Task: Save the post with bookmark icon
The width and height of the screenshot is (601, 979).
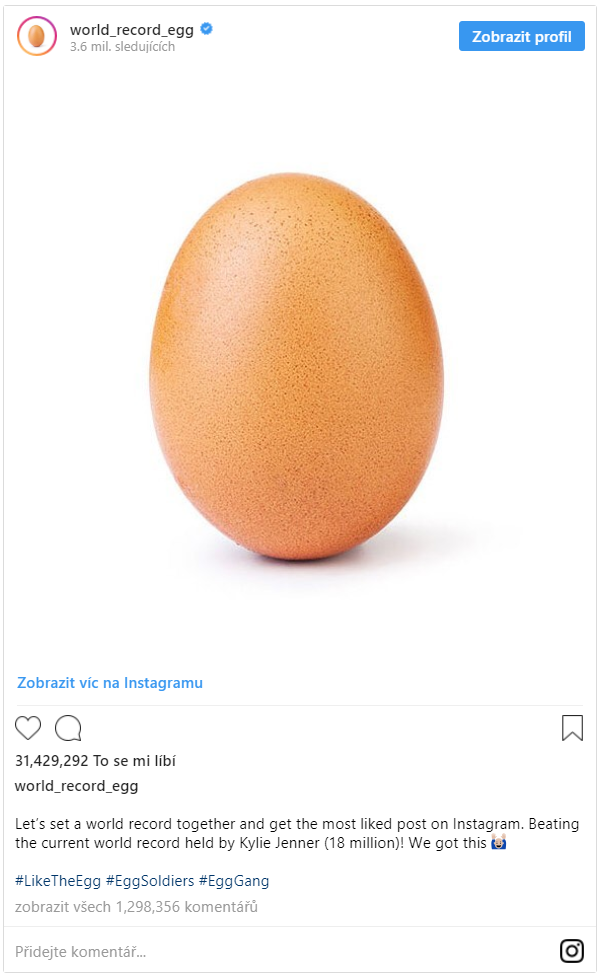Action: [572, 728]
